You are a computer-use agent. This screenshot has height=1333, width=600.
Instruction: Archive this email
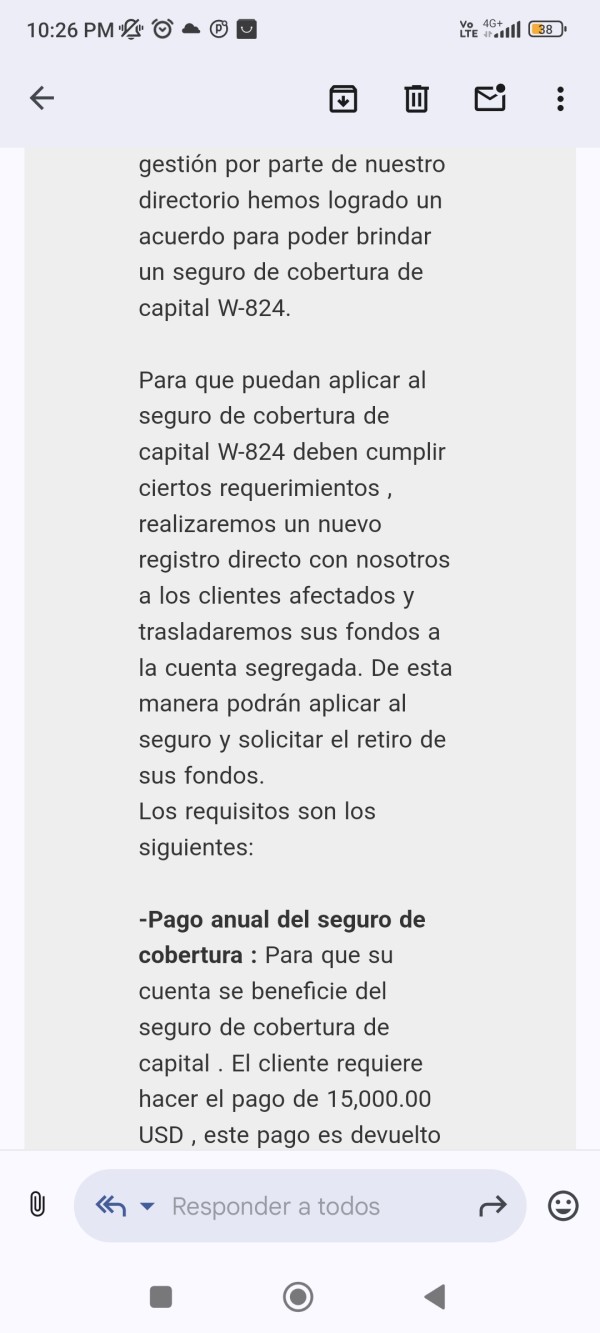(x=343, y=98)
